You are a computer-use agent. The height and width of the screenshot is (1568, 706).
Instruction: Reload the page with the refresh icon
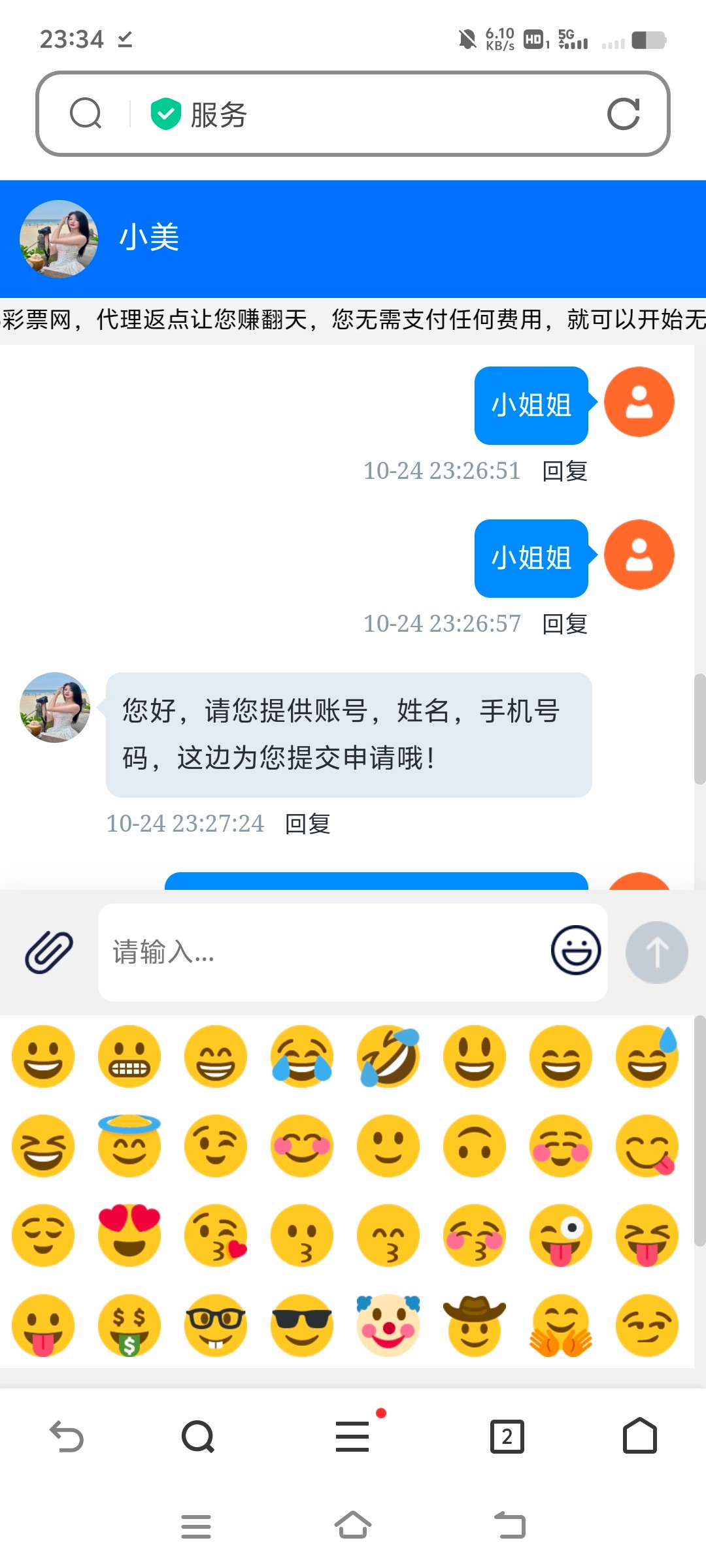[x=623, y=114]
